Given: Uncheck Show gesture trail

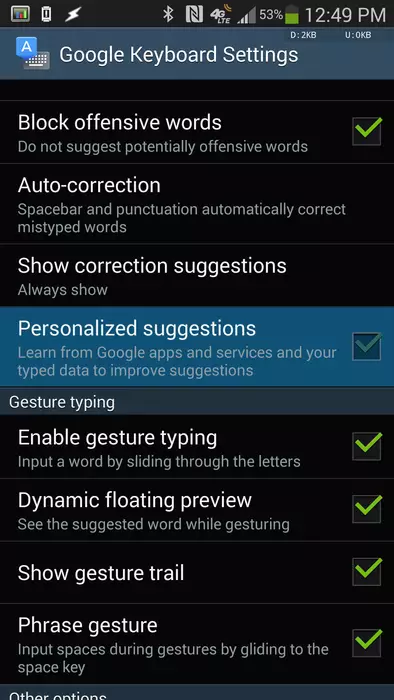Looking at the screenshot, I should pos(367,572).
